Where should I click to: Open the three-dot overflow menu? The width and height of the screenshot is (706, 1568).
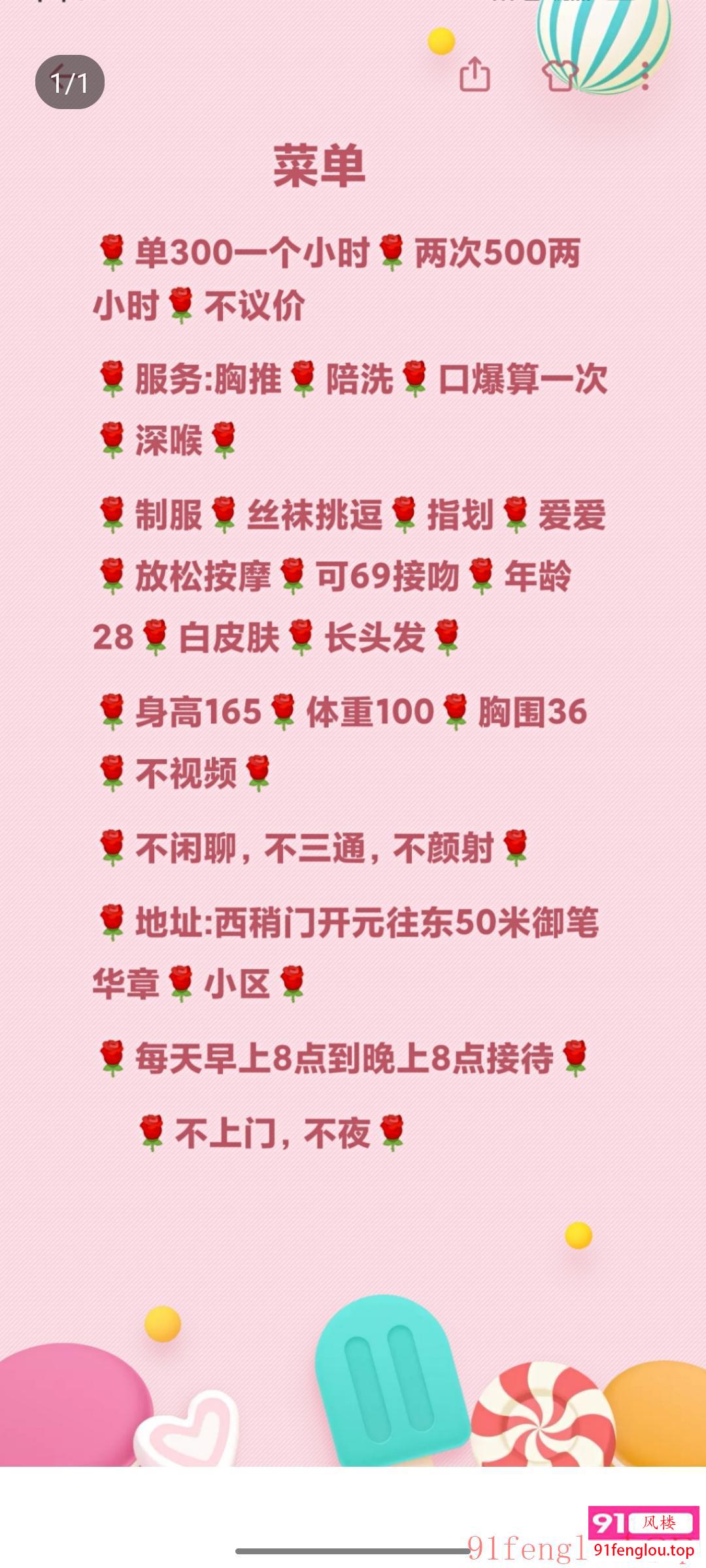645,76
